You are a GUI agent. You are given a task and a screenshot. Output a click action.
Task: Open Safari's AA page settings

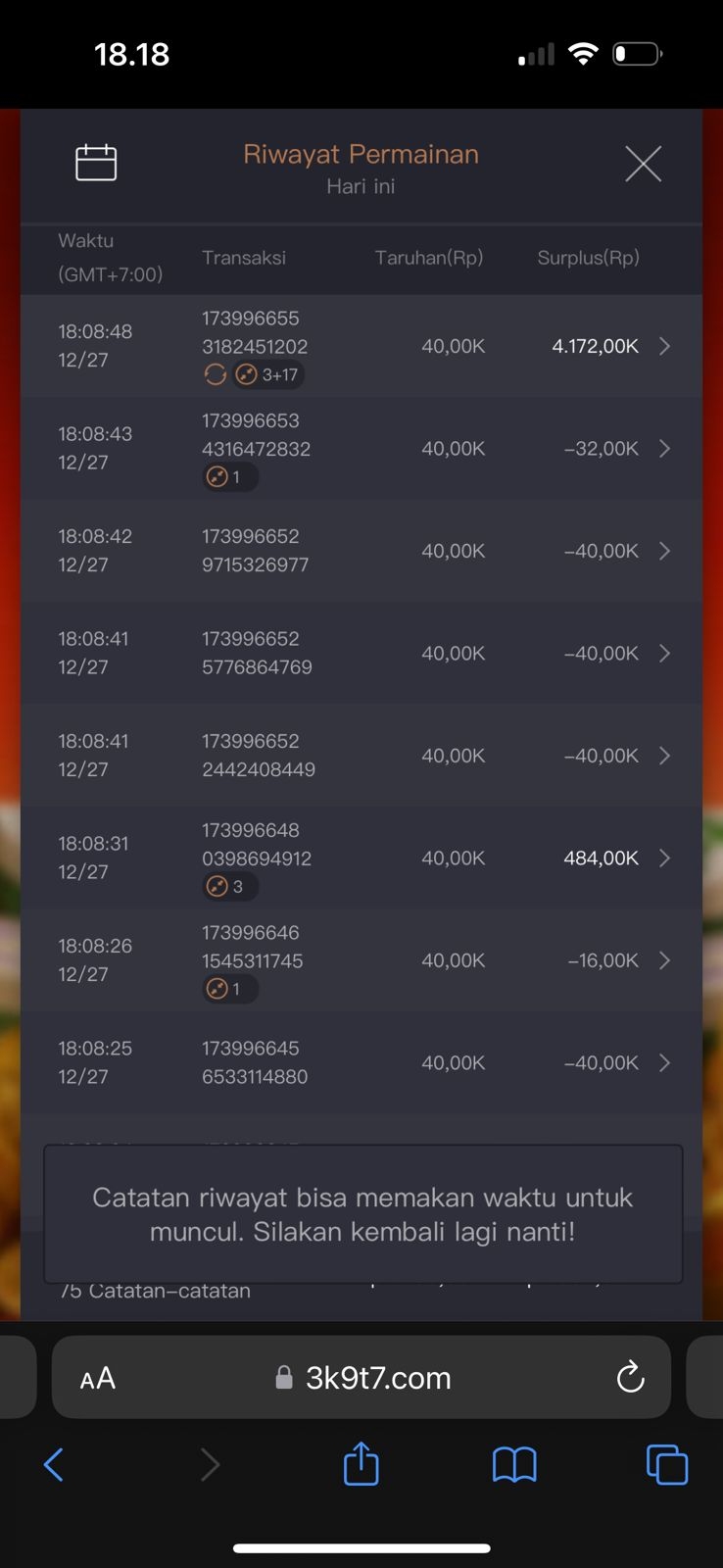pos(98,1379)
